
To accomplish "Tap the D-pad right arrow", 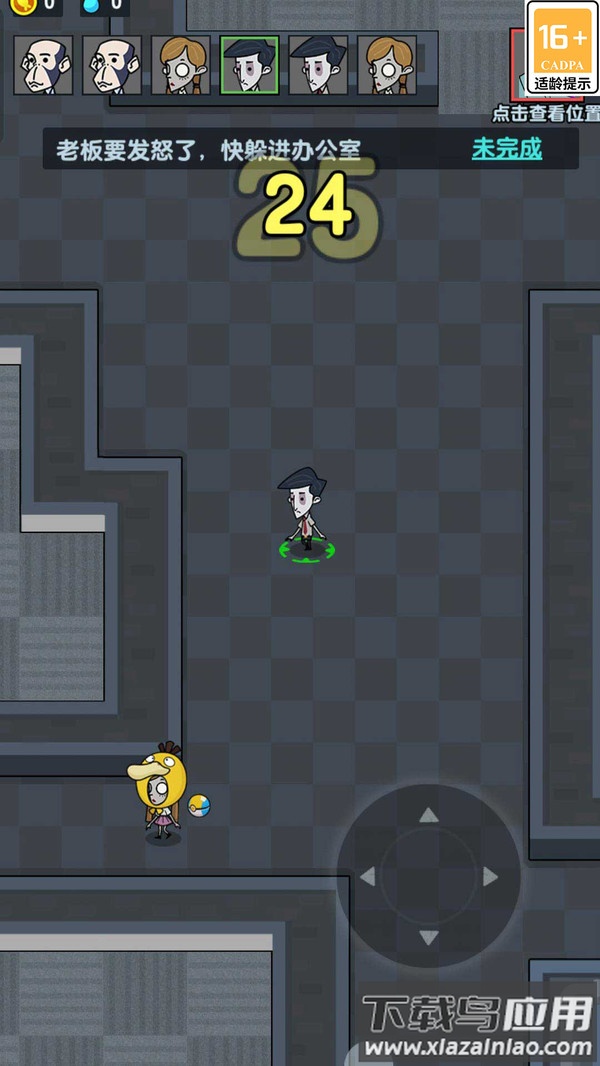I will tap(490, 877).
